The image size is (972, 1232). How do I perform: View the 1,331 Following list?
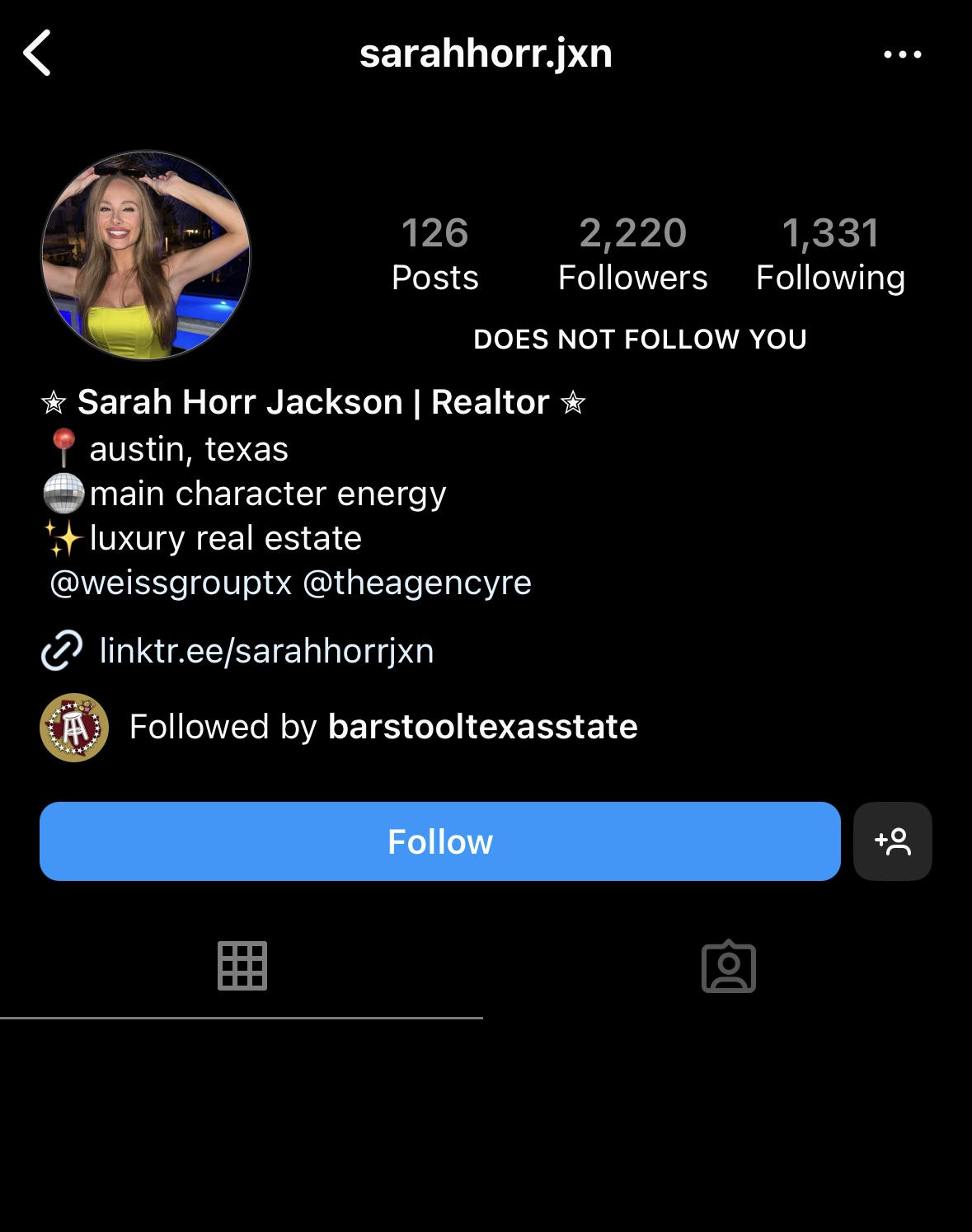coord(830,254)
